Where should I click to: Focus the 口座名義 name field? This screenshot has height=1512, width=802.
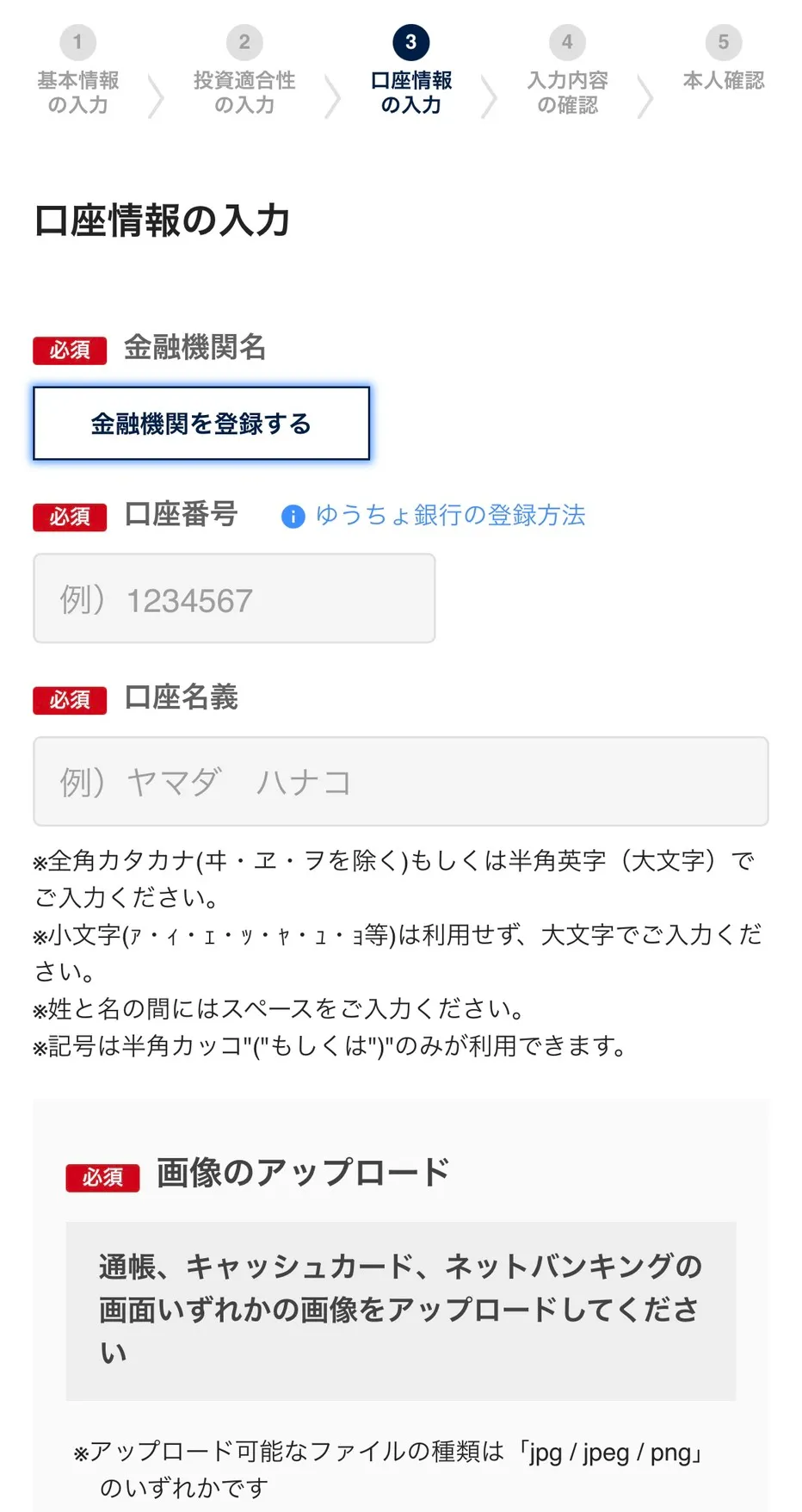click(x=400, y=782)
